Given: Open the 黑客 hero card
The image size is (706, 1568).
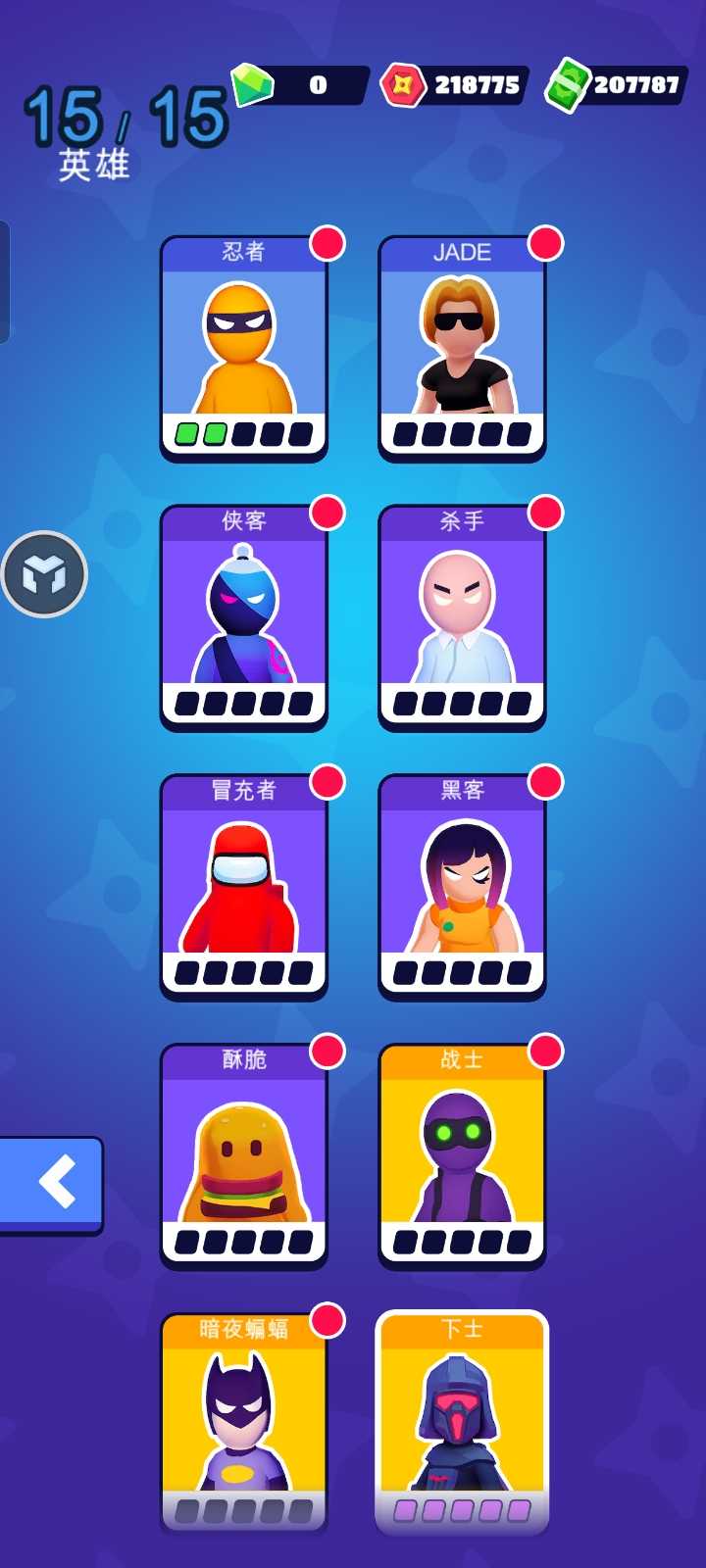Looking at the screenshot, I should (x=462, y=887).
